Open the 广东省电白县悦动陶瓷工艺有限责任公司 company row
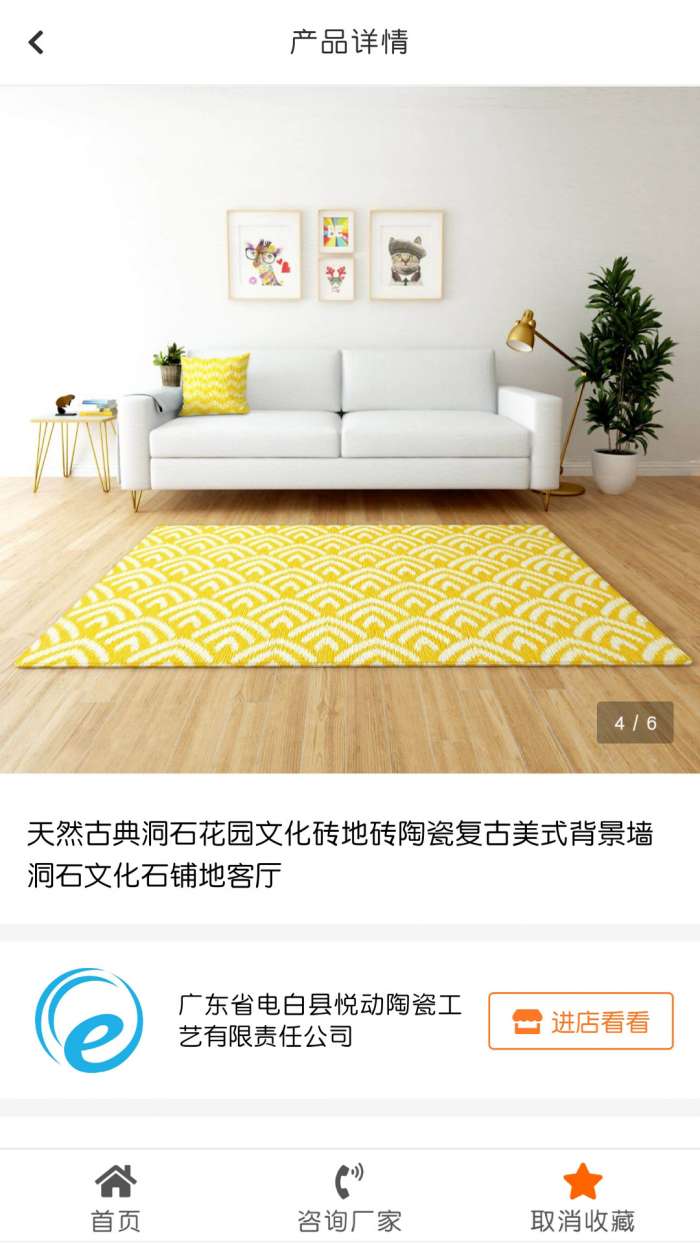The height and width of the screenshot is (1244, 700). click(320, 1020)
